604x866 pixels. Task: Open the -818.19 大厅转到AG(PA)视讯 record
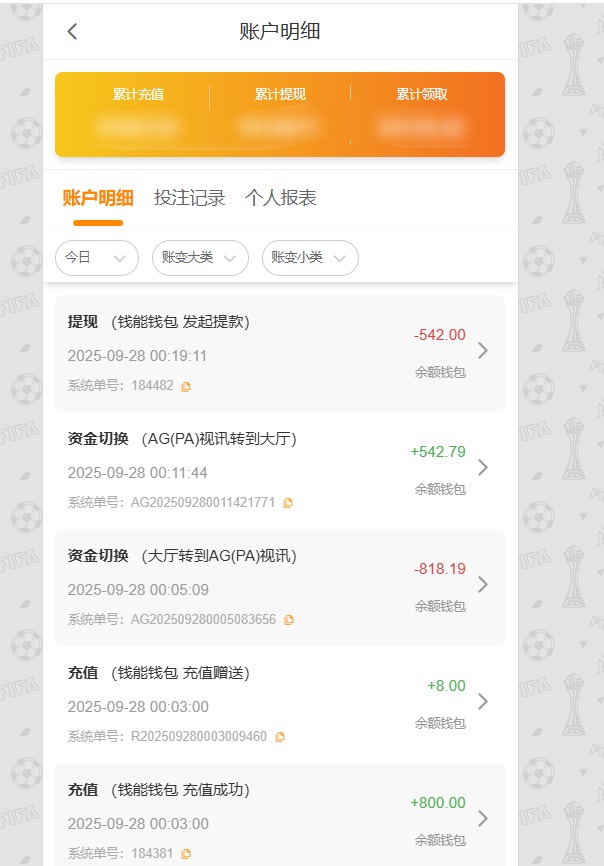[x=280, y=585]
